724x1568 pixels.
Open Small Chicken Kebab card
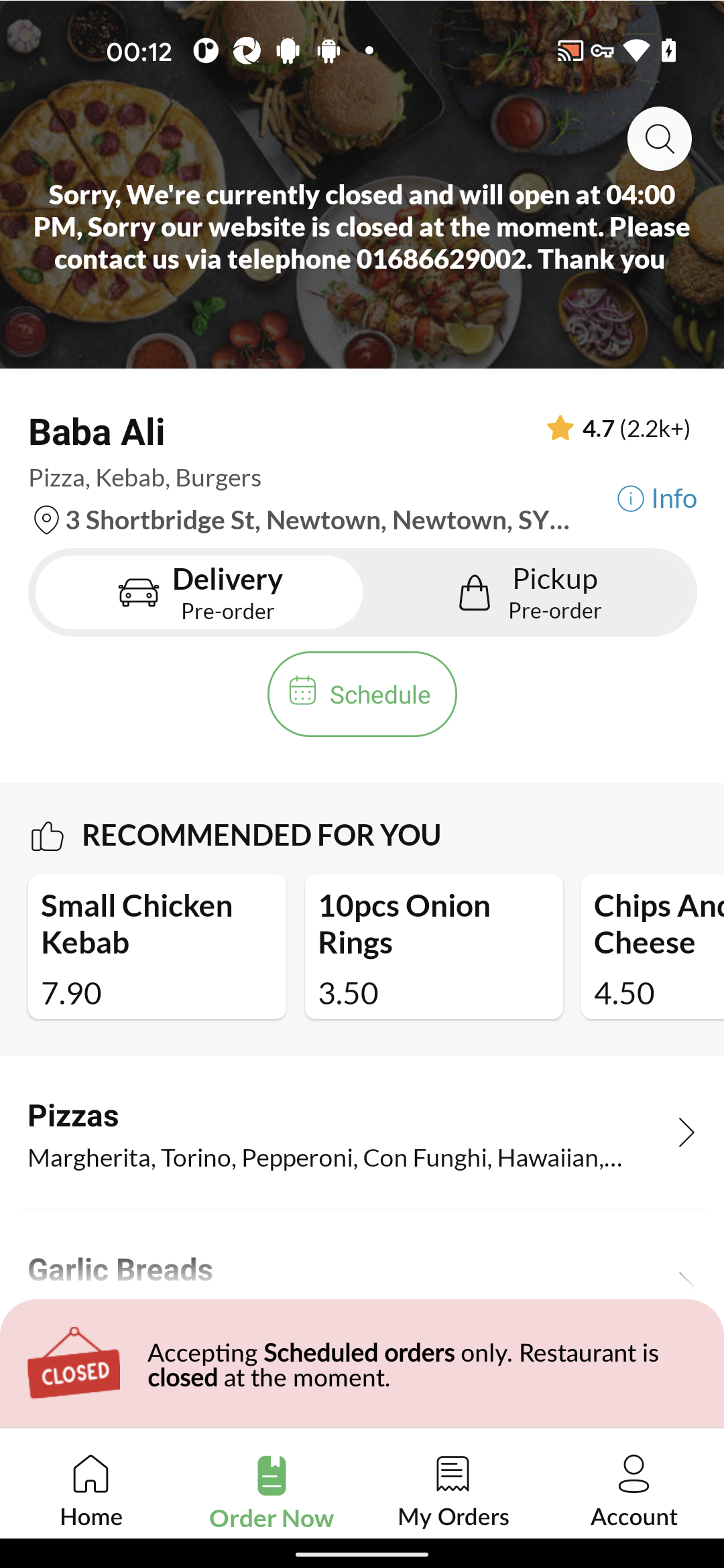click(x=157, y=947)
